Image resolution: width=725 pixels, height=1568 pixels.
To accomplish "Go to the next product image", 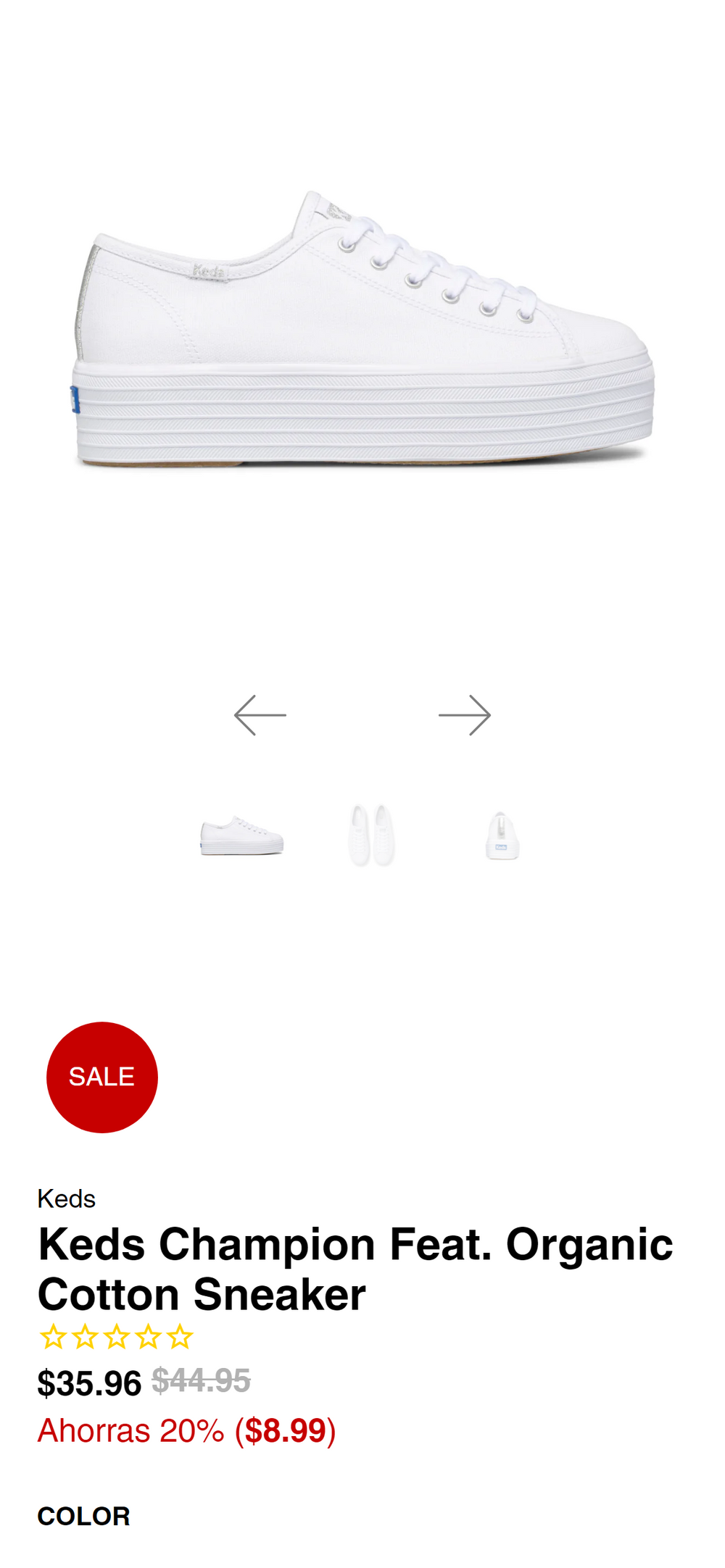I will point(465,715).
